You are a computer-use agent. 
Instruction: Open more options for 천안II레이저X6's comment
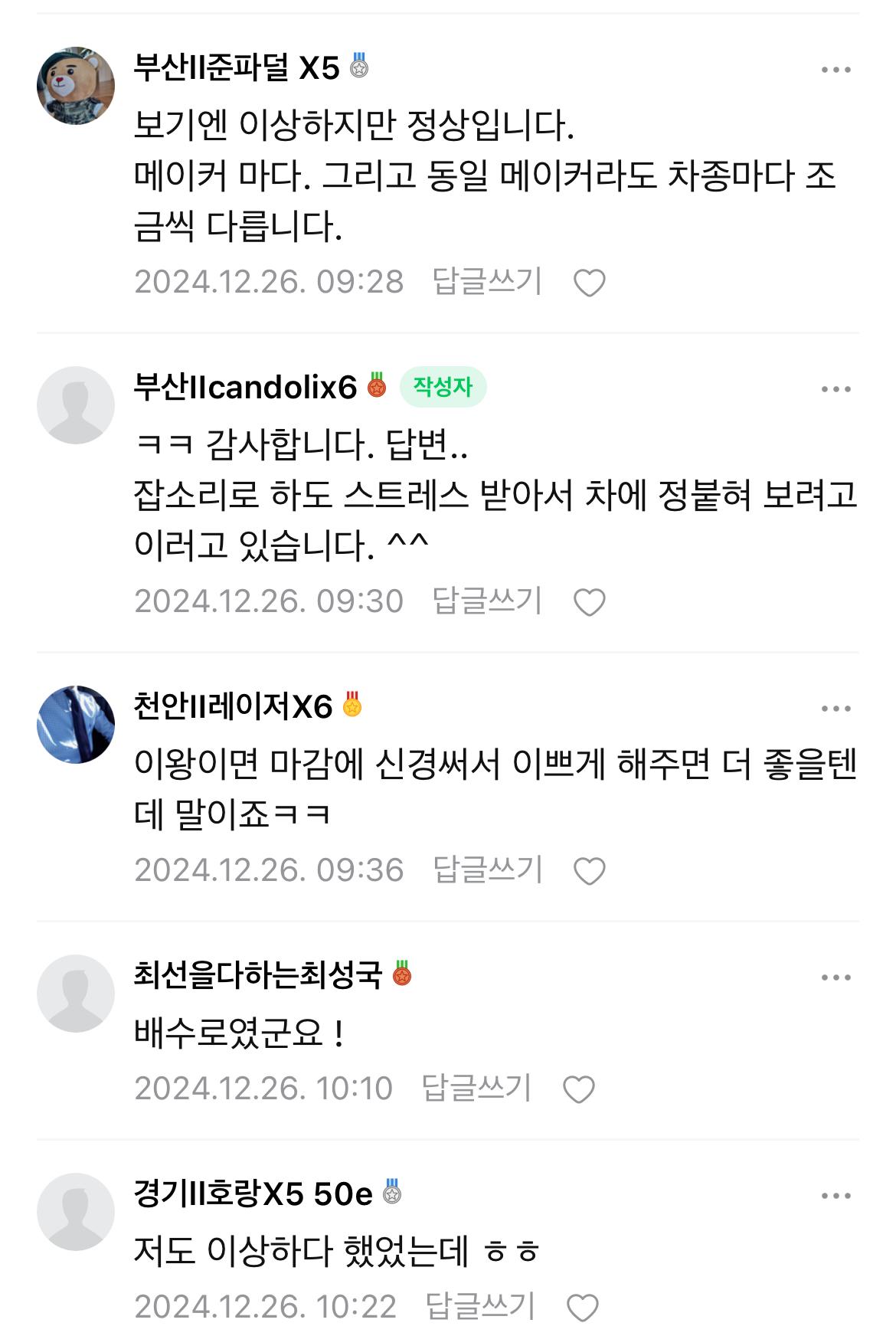click(x=836, y=709)
